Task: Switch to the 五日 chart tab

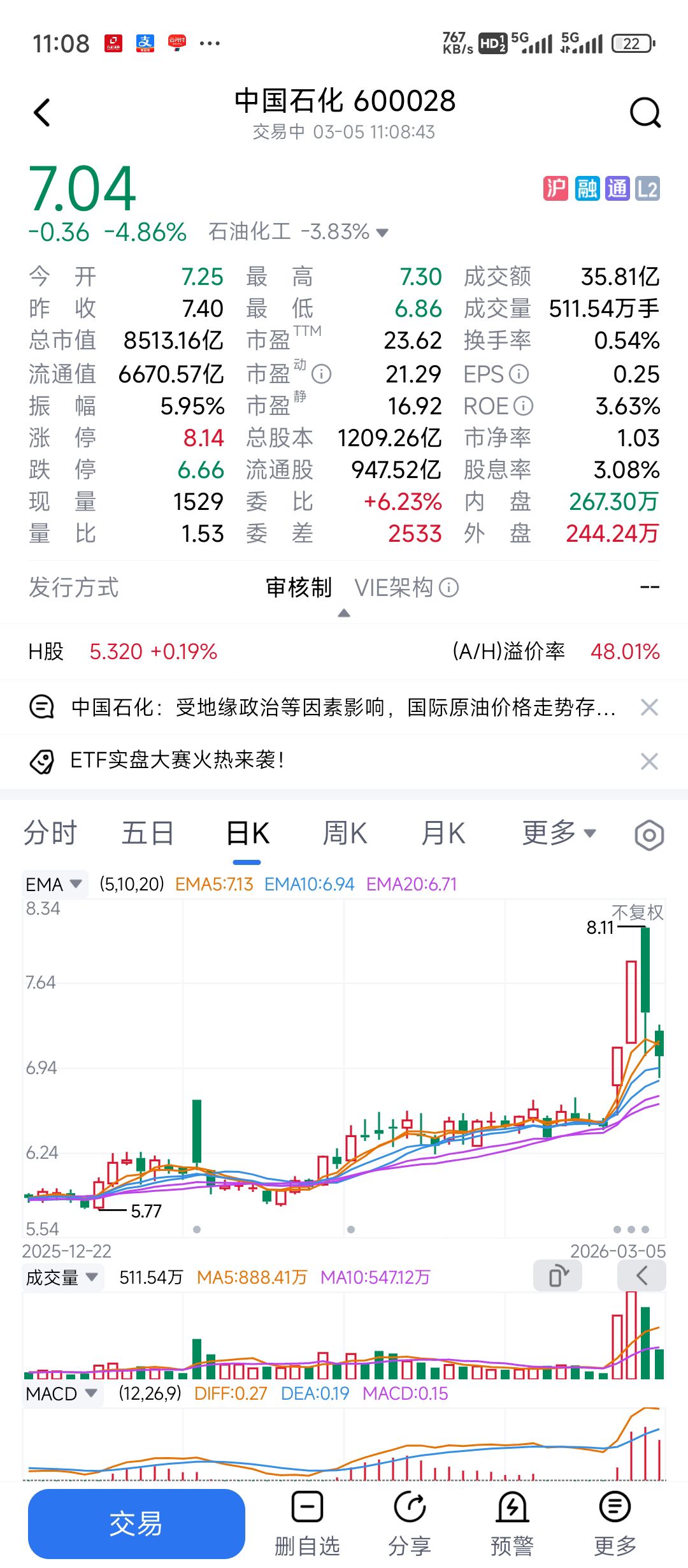Action: pyautogui.click(x=148, y=833)
